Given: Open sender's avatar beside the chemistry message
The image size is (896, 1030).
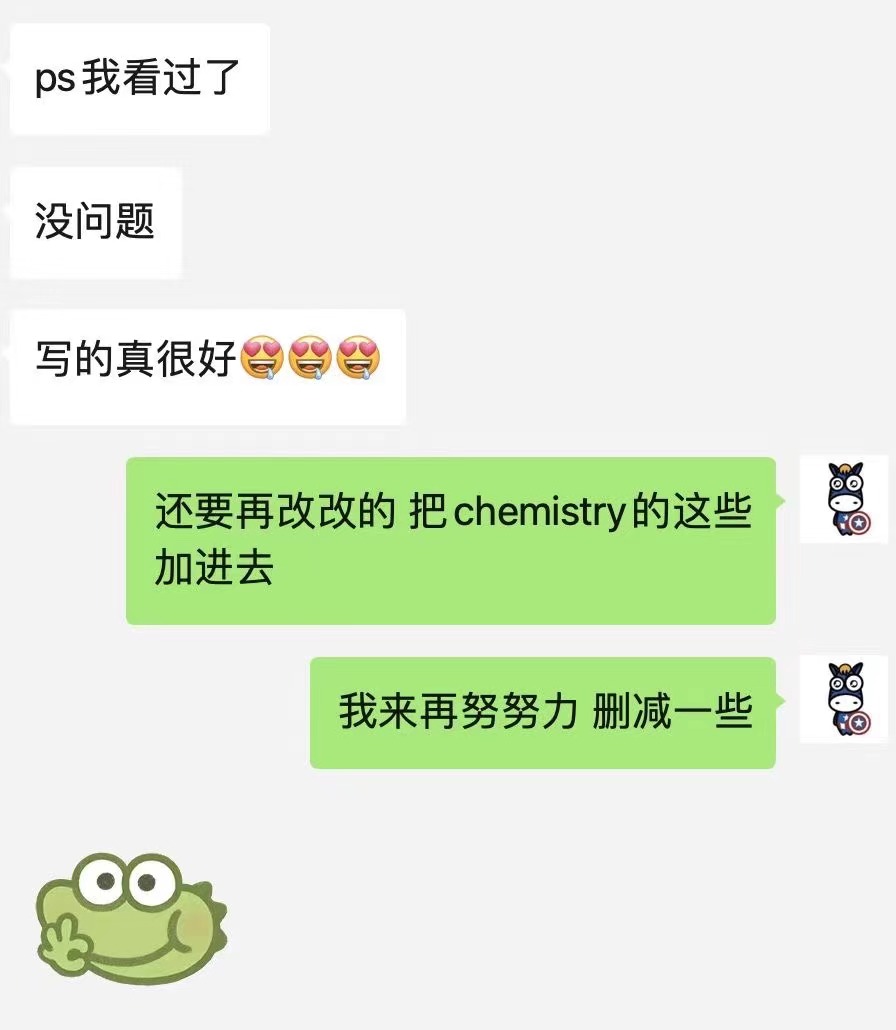Looking at the screenshot, I should [x=843, y=499].
